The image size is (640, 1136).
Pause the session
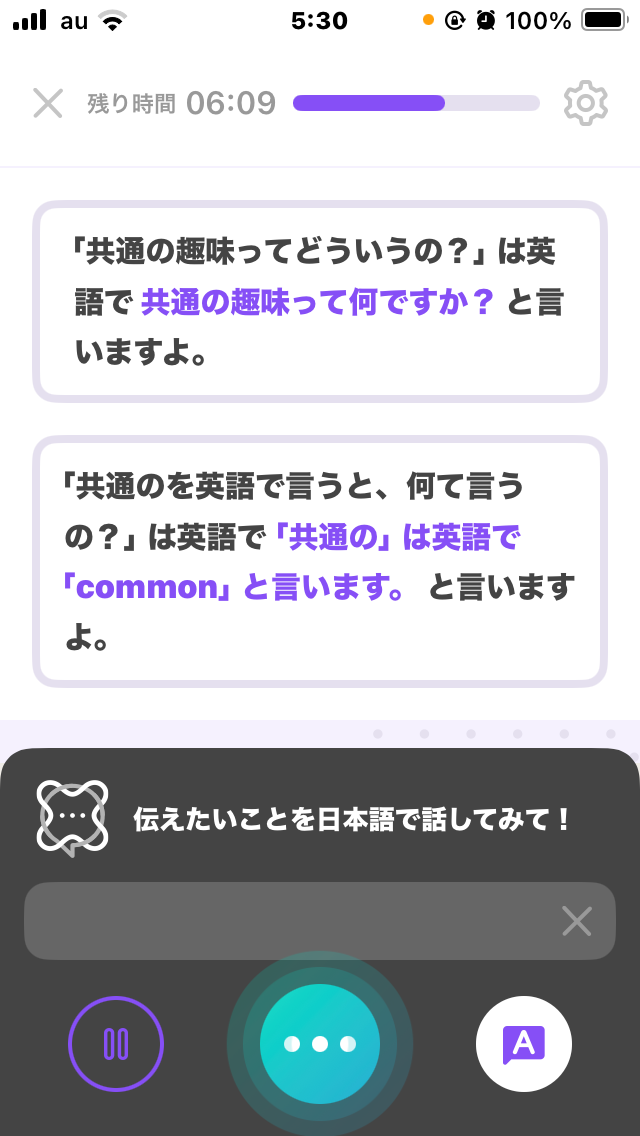point(116,1044)
